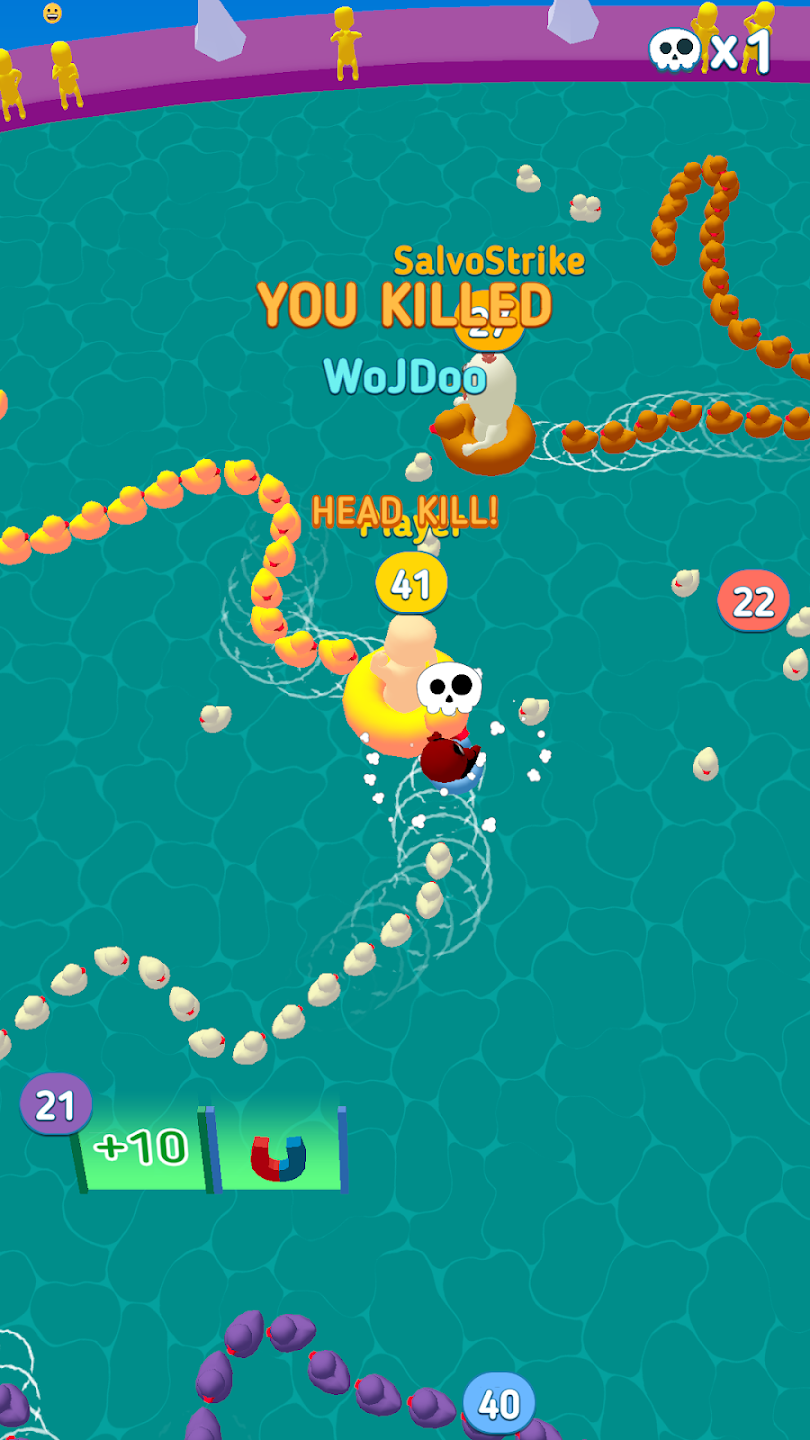Tap the purple badge showing 21
Image resolution: width=810 pixels, height=1440 pixels.
53,1103
